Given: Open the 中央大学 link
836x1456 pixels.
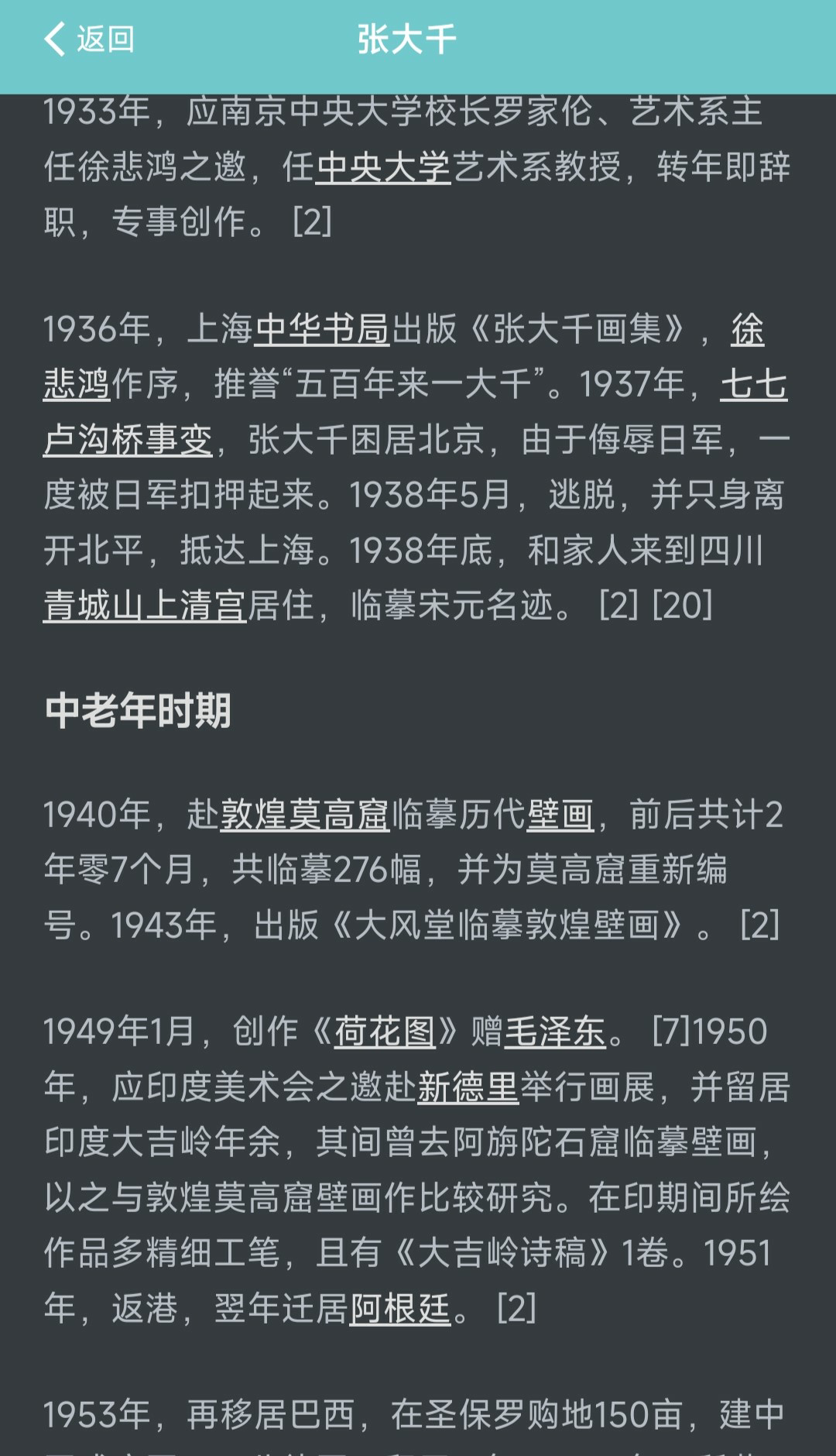Looking at the screenshot, I should point(383,167).
